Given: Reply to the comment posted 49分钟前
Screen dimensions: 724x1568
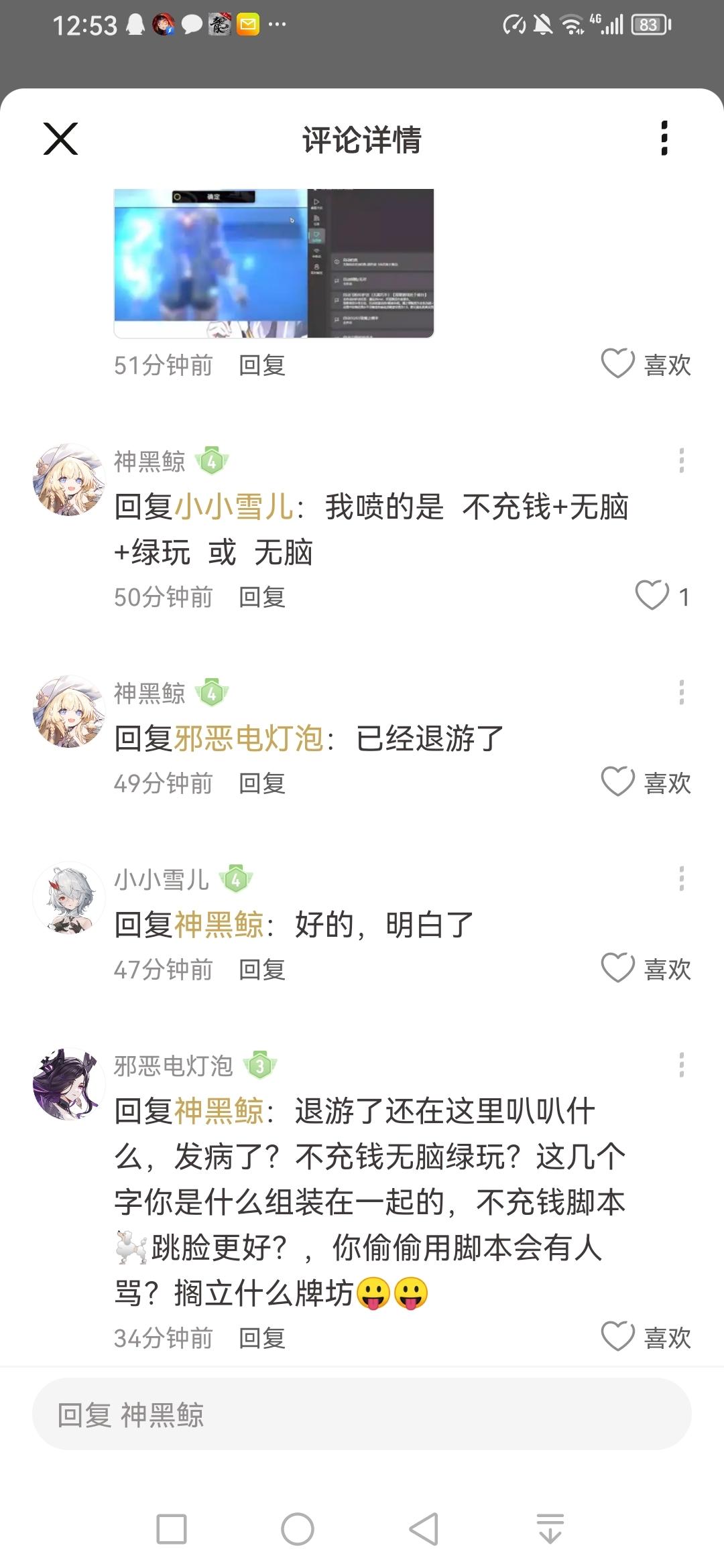Looking at the screenshot, I should [x=262, y=783].
